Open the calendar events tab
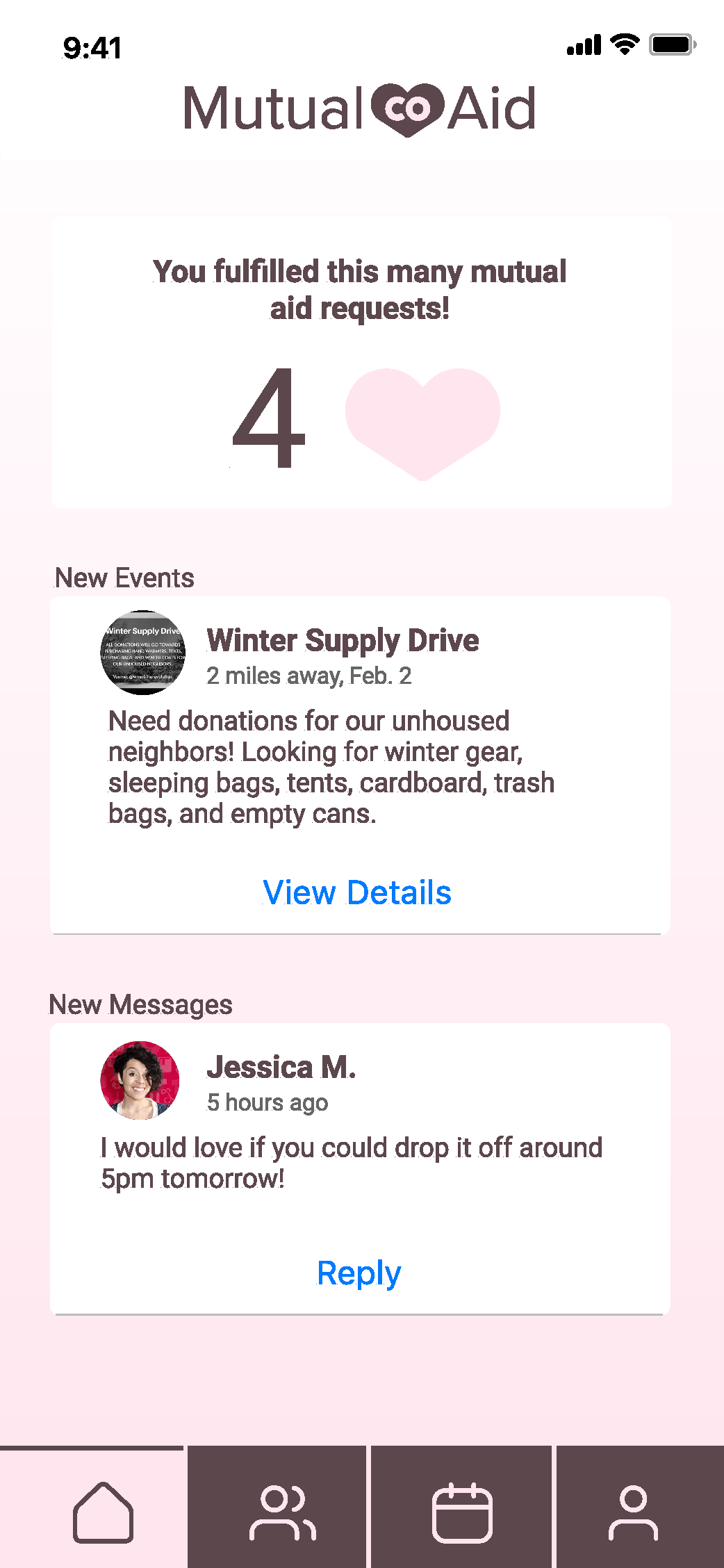The image size is (724, 1568). [x=462, y=1512]
